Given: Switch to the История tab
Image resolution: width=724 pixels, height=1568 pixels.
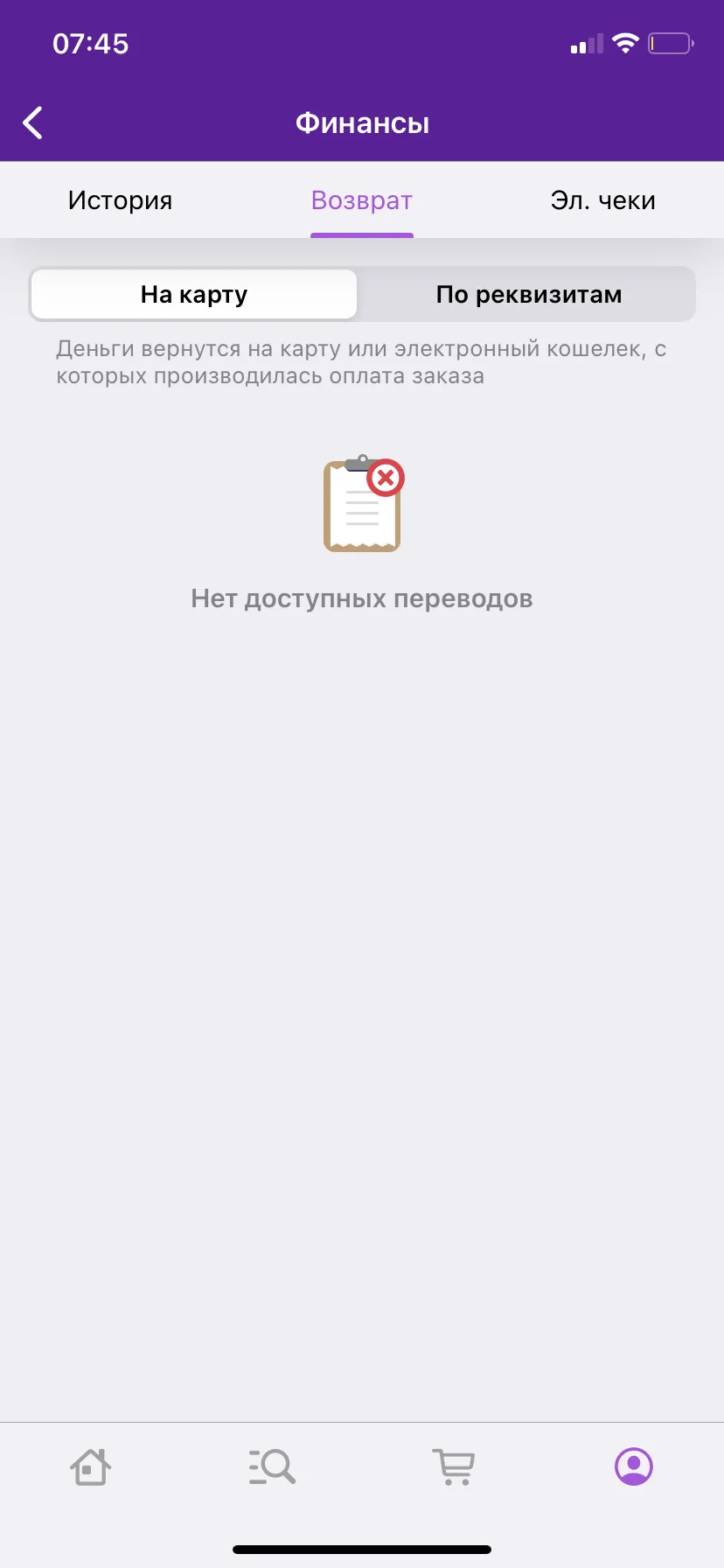Looking at the screenshot, I should 121,200.
